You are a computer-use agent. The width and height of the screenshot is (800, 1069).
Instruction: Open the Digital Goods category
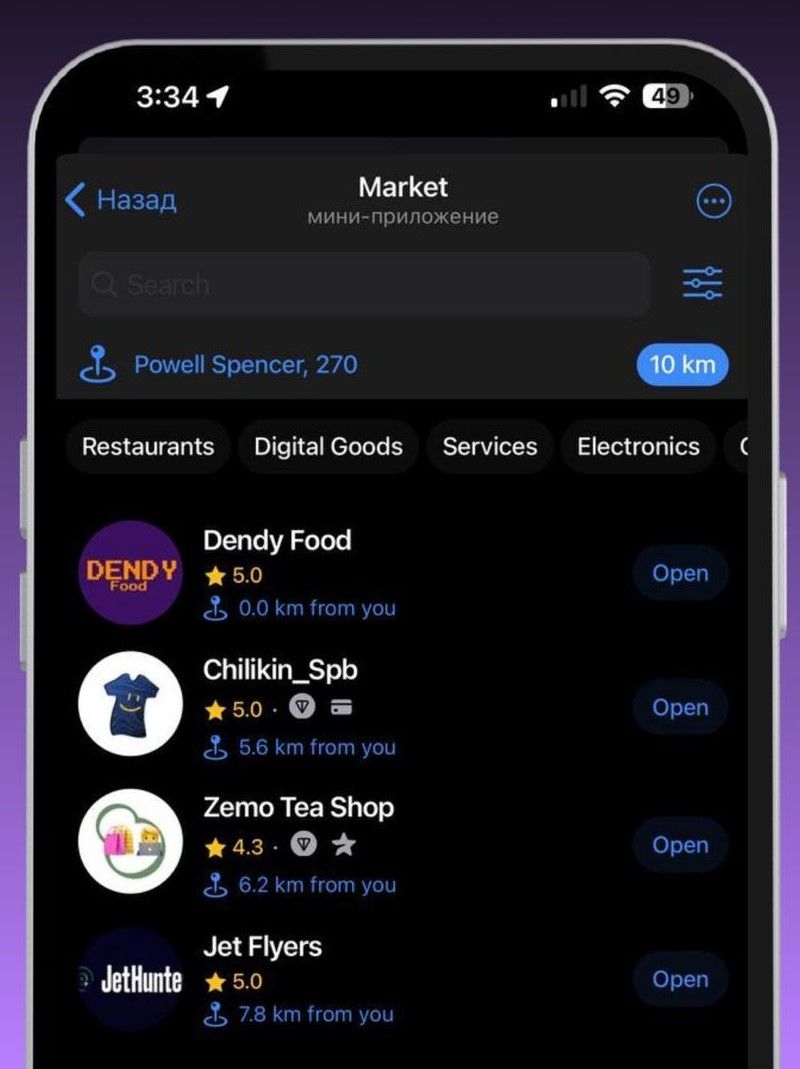click(x=328, y=446)
